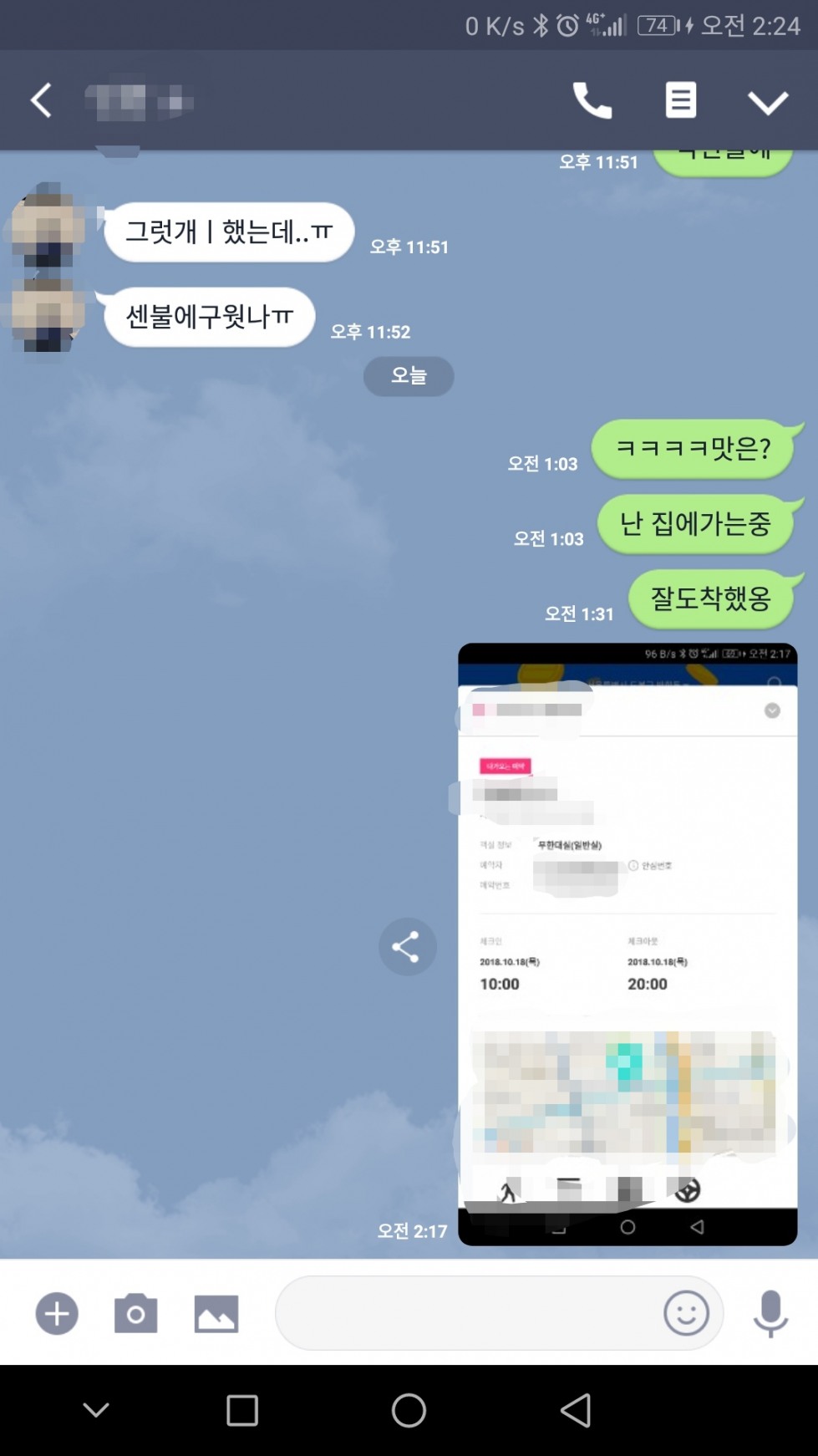The width and height of the screenshot is (818, 1456).
Task: Open the sent reservation screenshot
Action: pyautogui.click(x=627, y=944)
